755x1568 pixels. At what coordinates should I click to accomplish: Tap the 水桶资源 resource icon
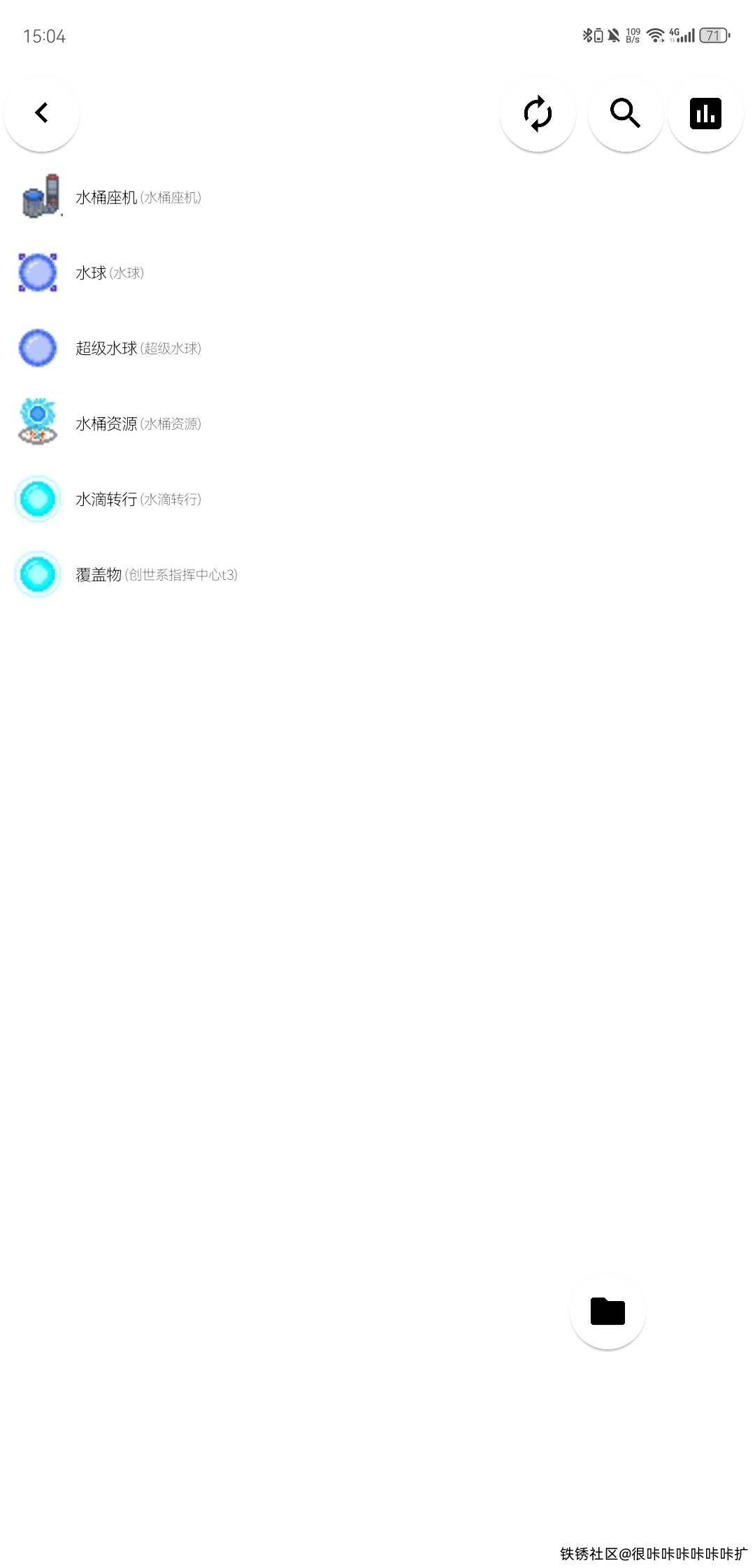pos(38,423)
